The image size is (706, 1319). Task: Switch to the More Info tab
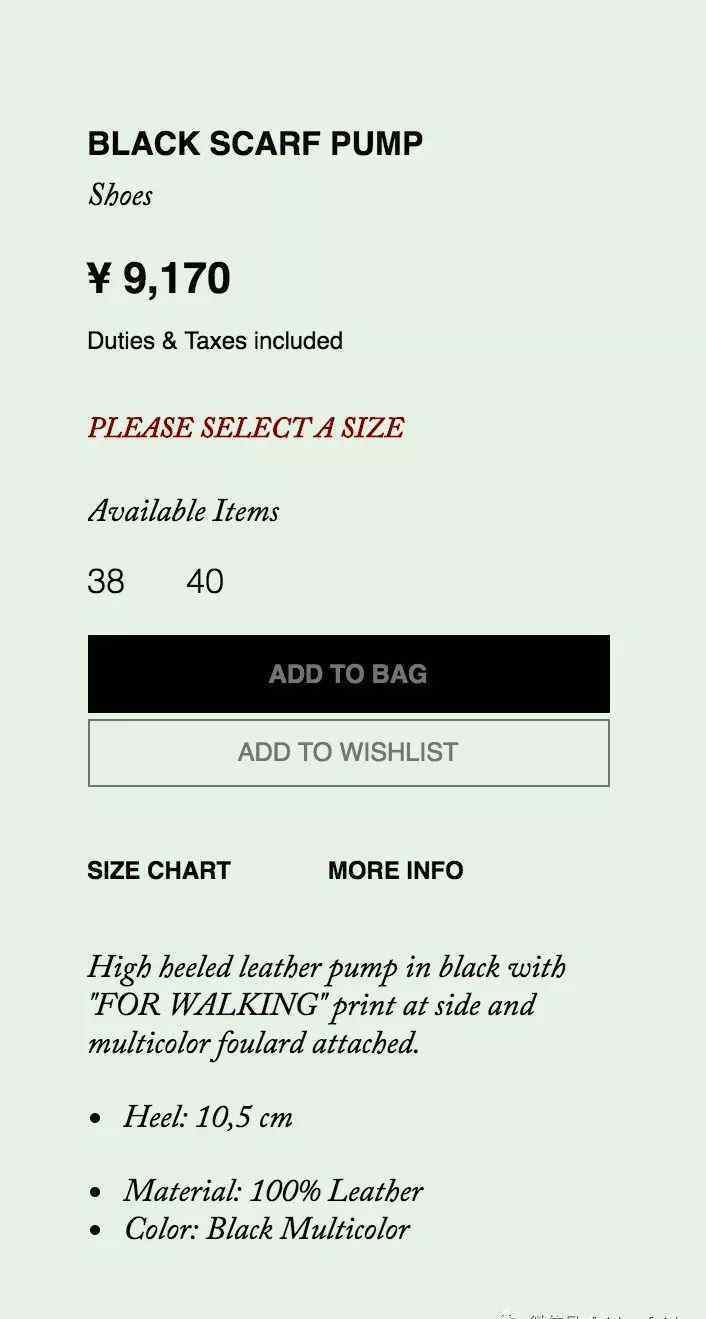pyautogui.click(x=395, y=870)
